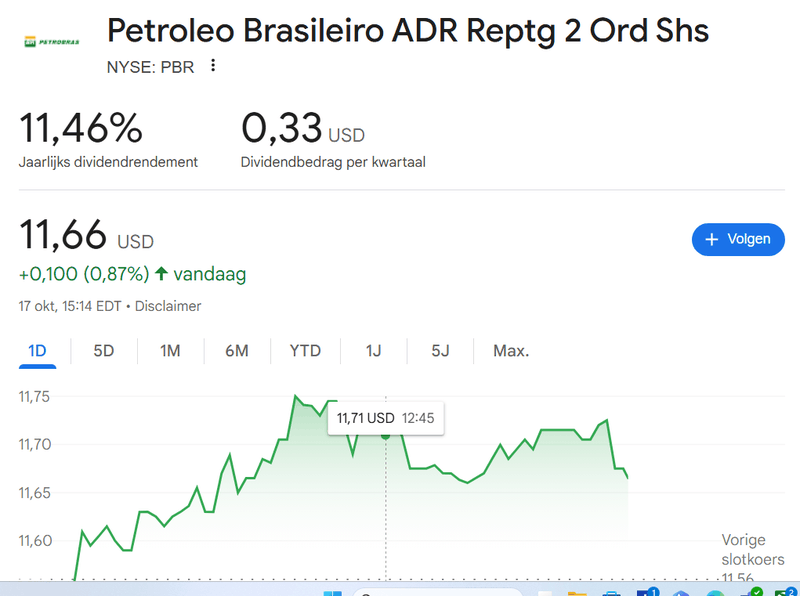800x596 pixels.
Task: Switch the chart to 6M
Action: pos(236,351)
